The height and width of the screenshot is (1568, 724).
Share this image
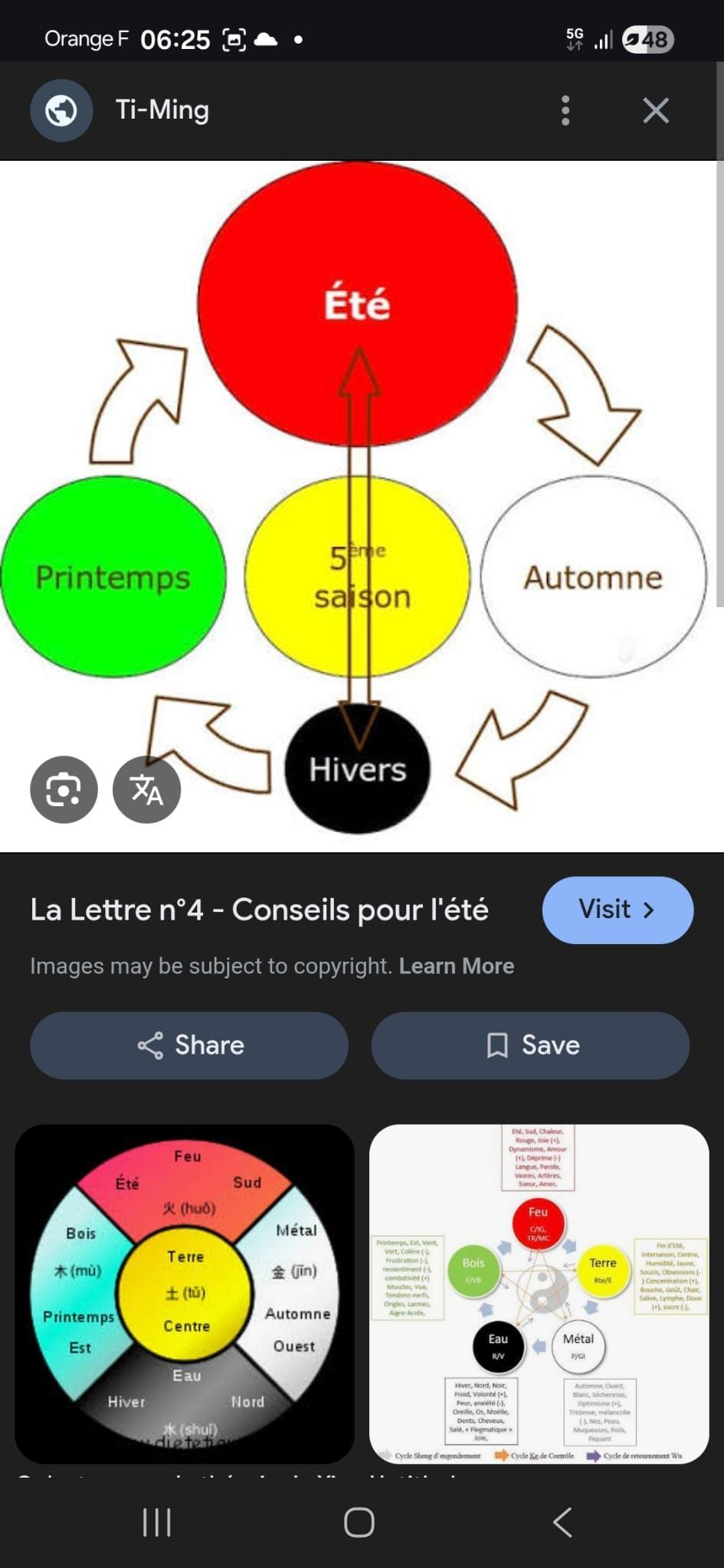click(189, 1045)
